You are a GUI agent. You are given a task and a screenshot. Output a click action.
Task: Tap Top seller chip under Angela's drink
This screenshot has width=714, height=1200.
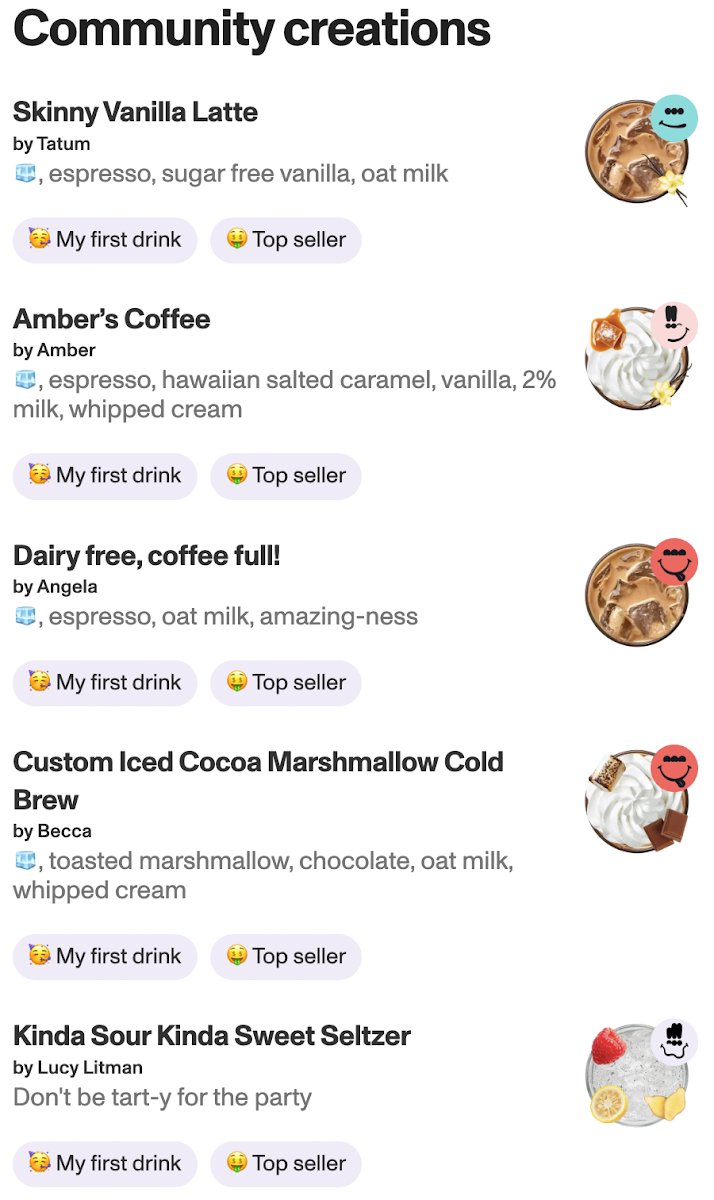click(286, 682)
